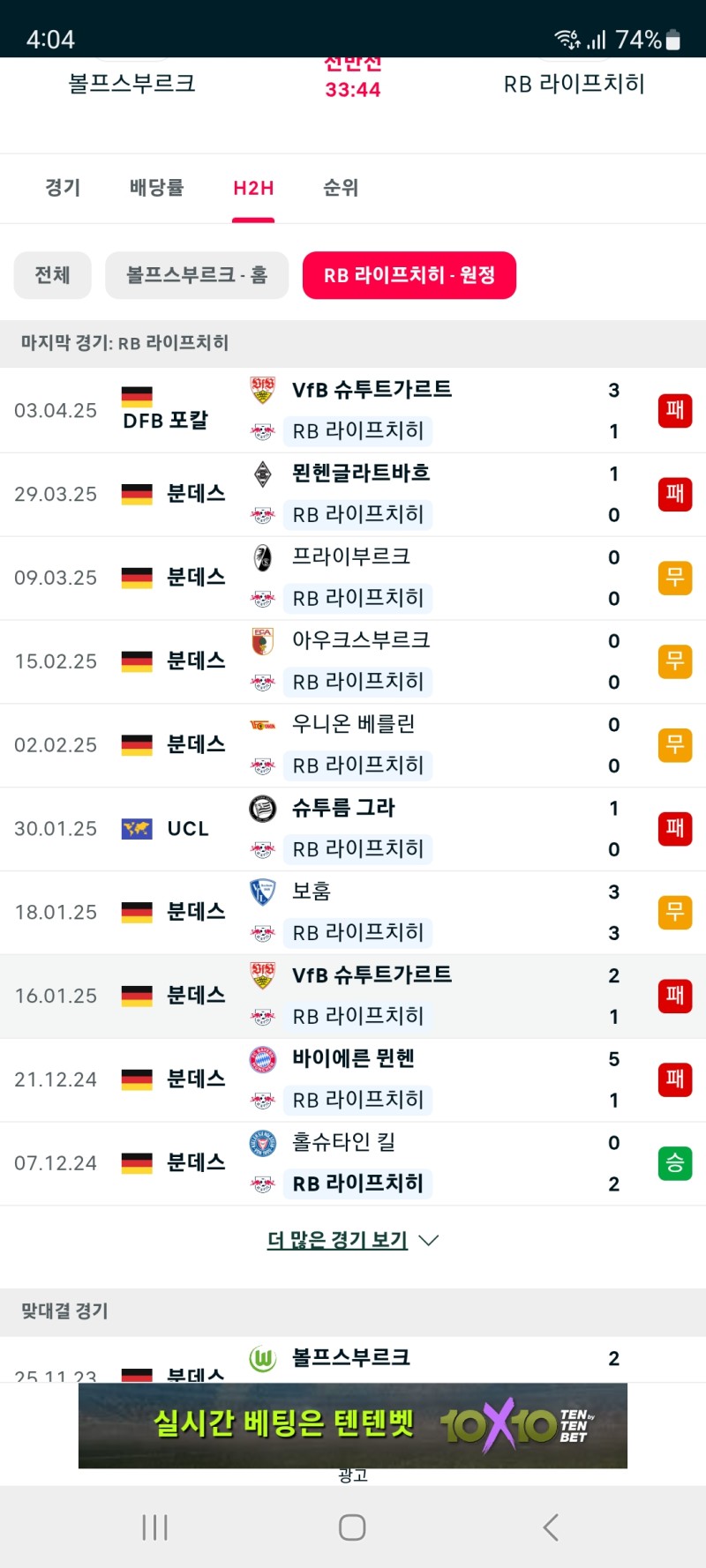Viewport: 706px width, 1568px height.
Task: Expand 더 많은 경기 보기
Action: pyautogui.click(x=352, y=1240)
